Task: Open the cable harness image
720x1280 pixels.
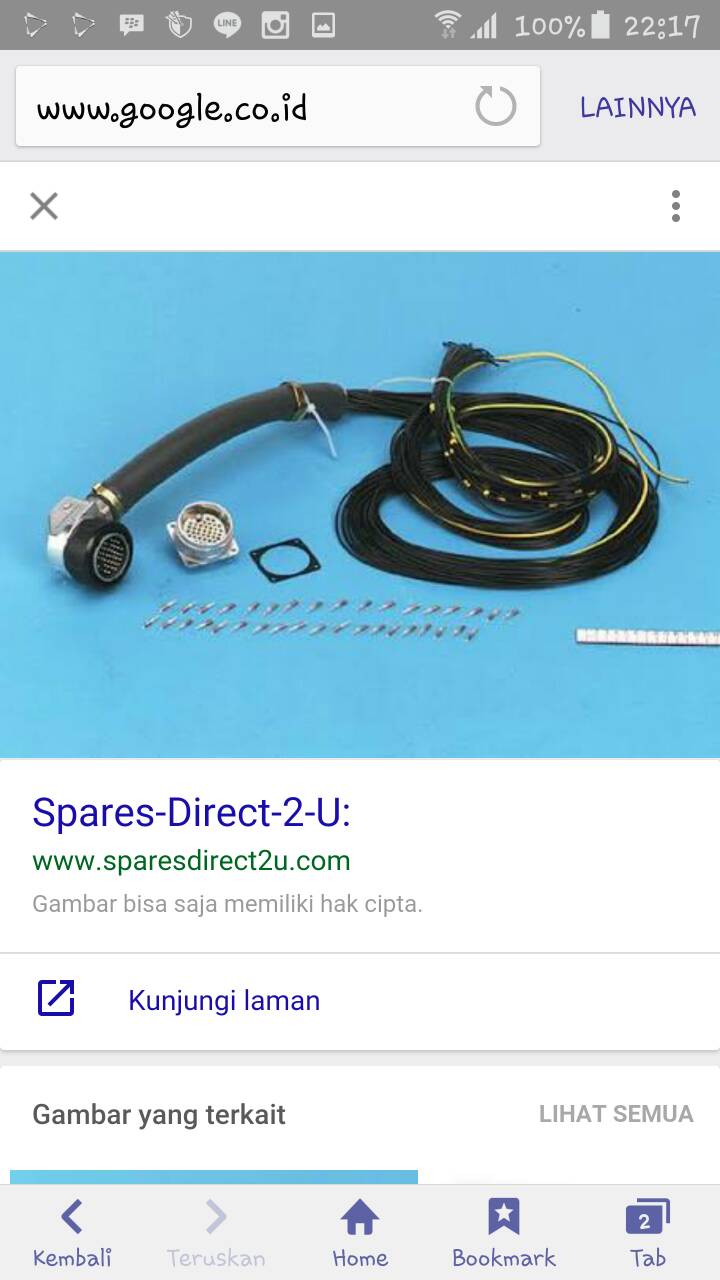Action: pos(360,505)
